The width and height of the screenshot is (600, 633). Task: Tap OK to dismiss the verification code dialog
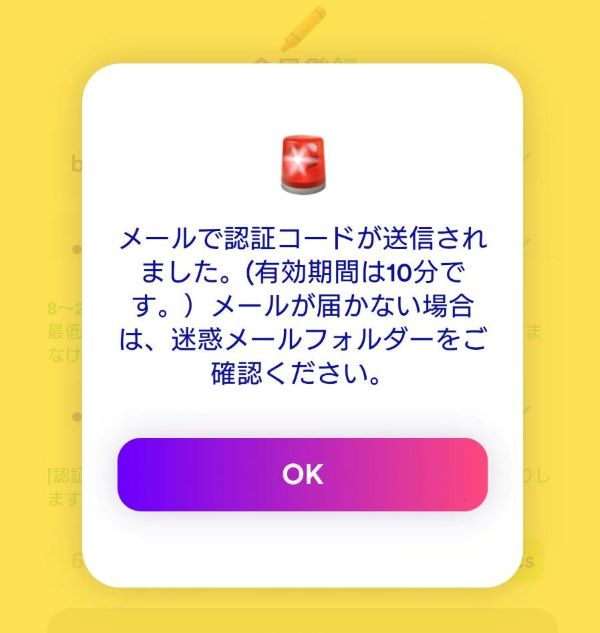[x=302, y=474]
